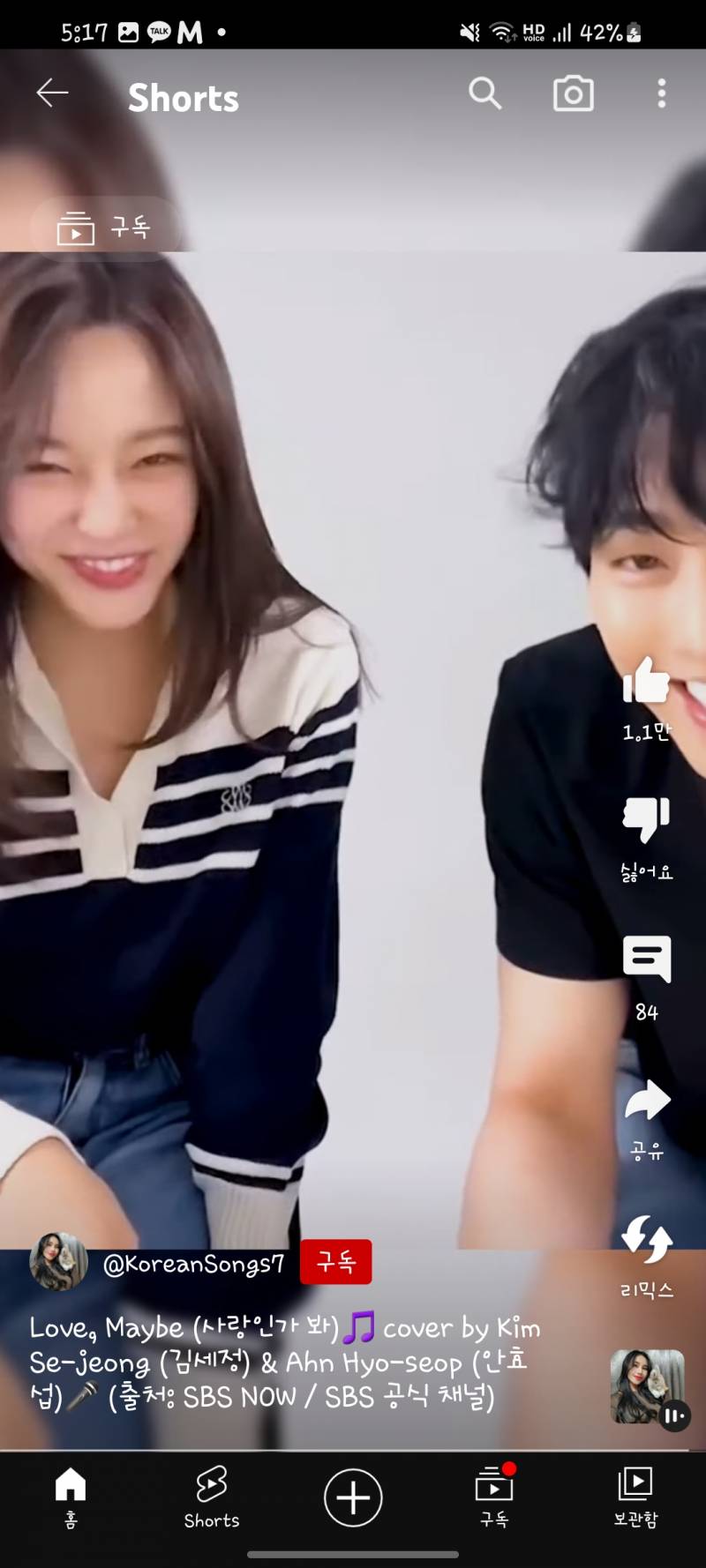Open the three-dot overflow menu
This screenshot has height=1568, width=706.
click(x=661, y=93)
